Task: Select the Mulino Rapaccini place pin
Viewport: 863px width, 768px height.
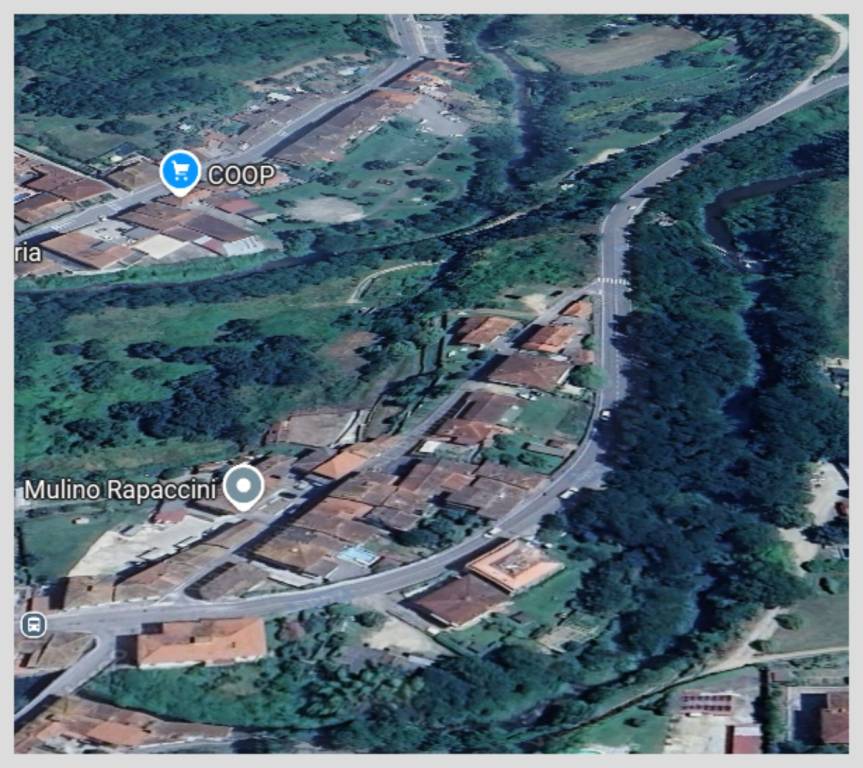Action: 243,486
